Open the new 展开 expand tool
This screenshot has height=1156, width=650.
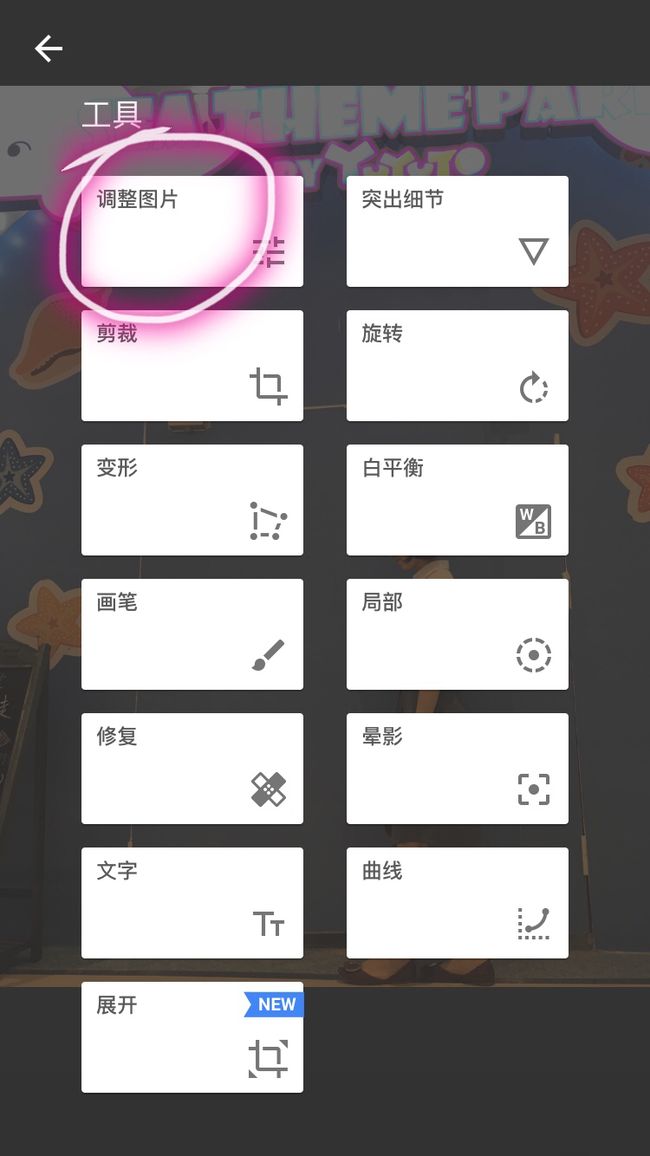(x=192, y=1037)
